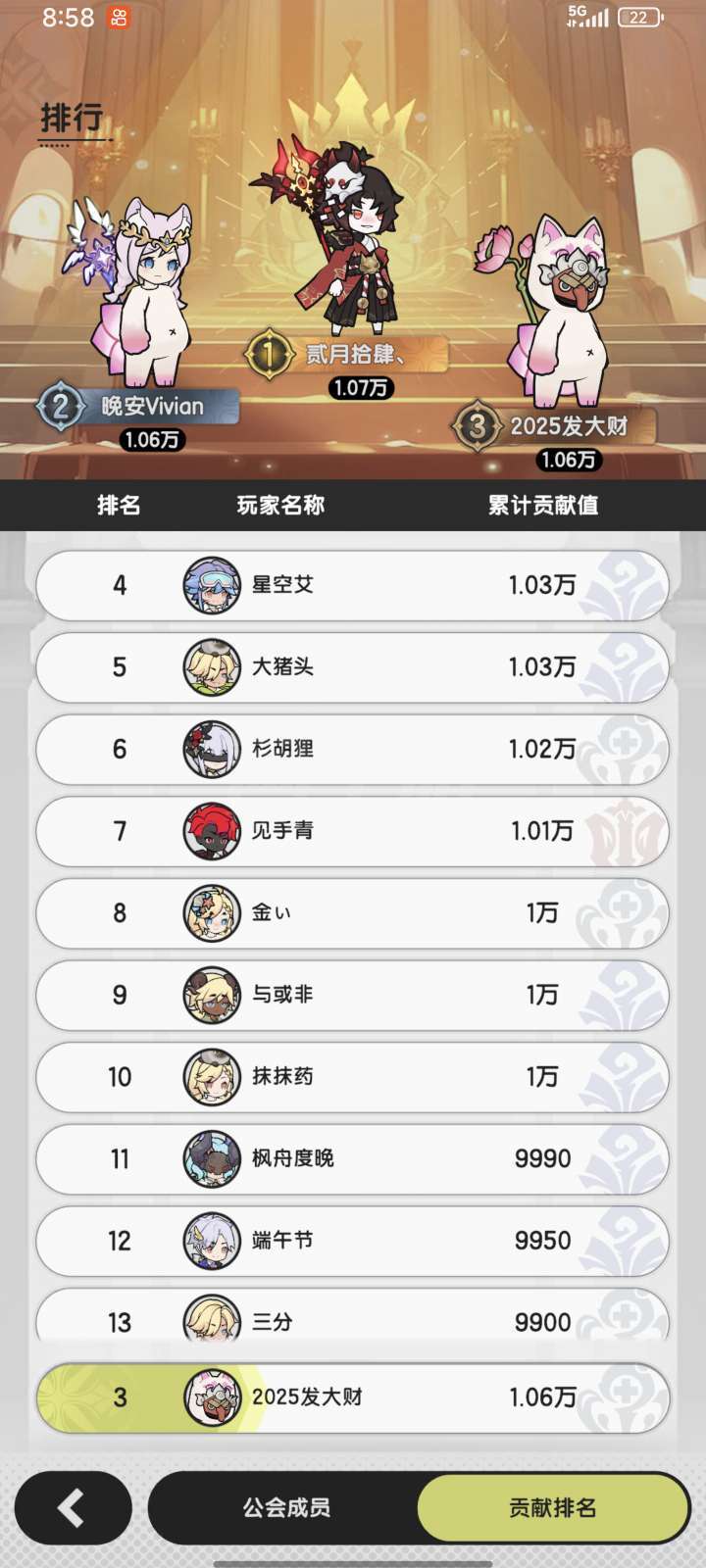View rank 6 player 杉胡狸
706x1568 pixels.
[x=353, y=750]
